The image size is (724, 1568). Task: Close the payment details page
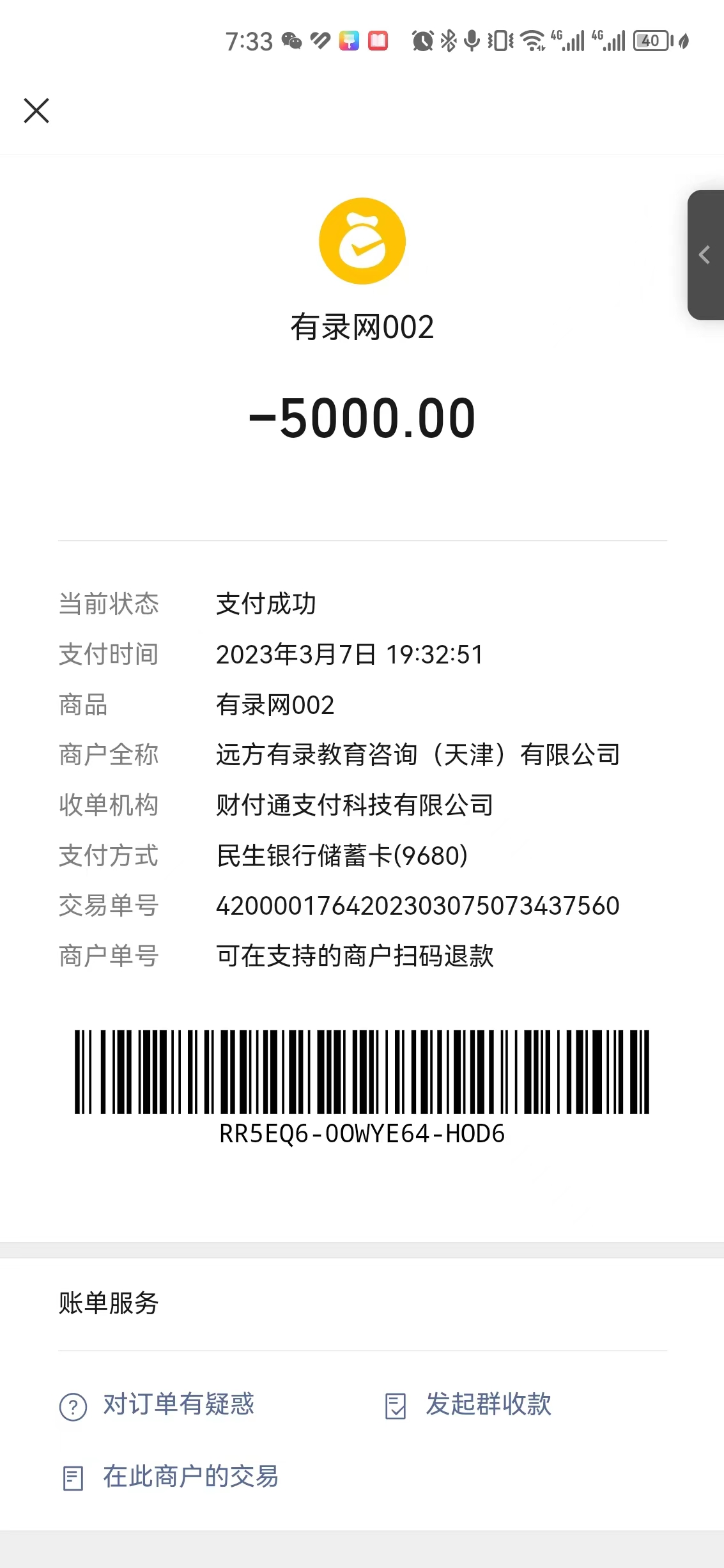(36, 111)
